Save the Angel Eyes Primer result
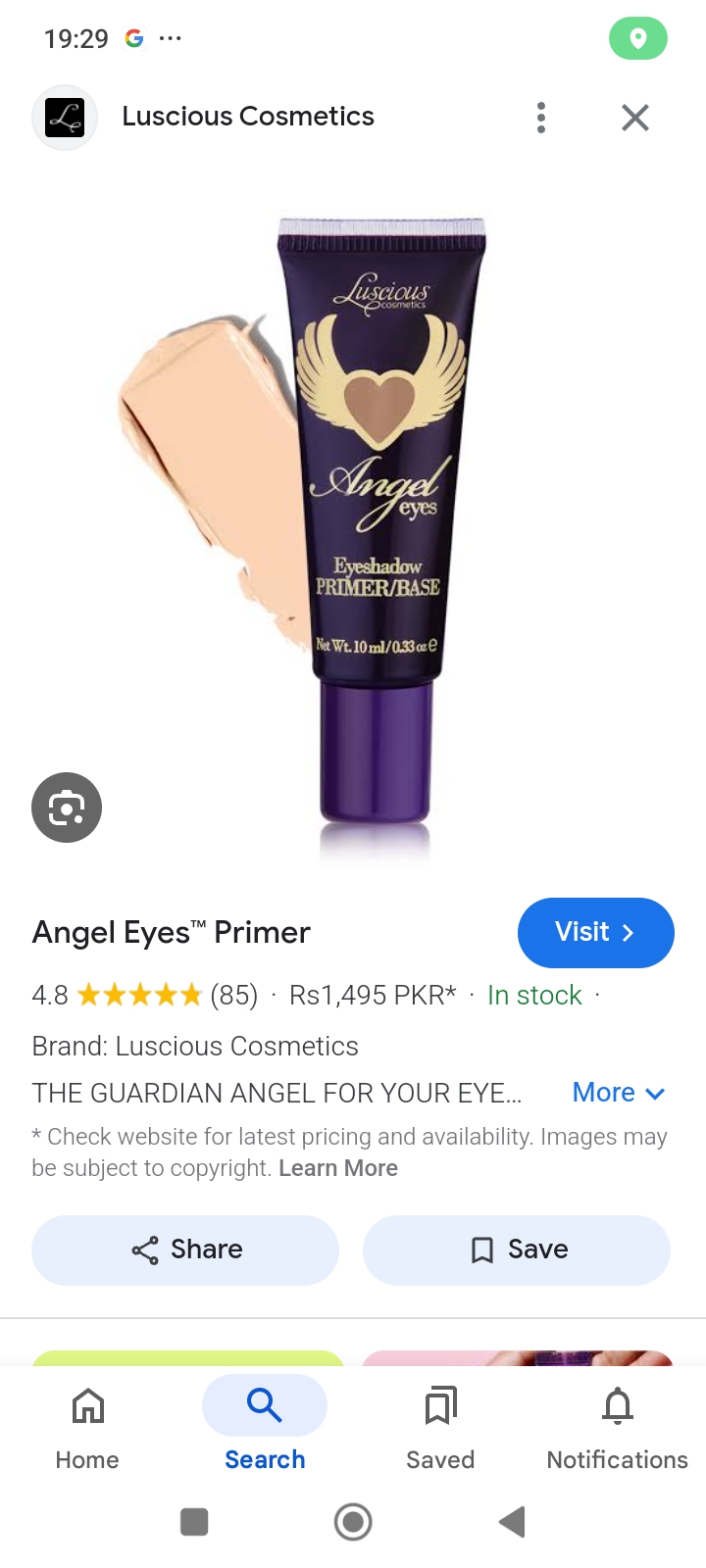Screen dimensions: 706x1568 pyautogui.click(x=517, y=1249)
